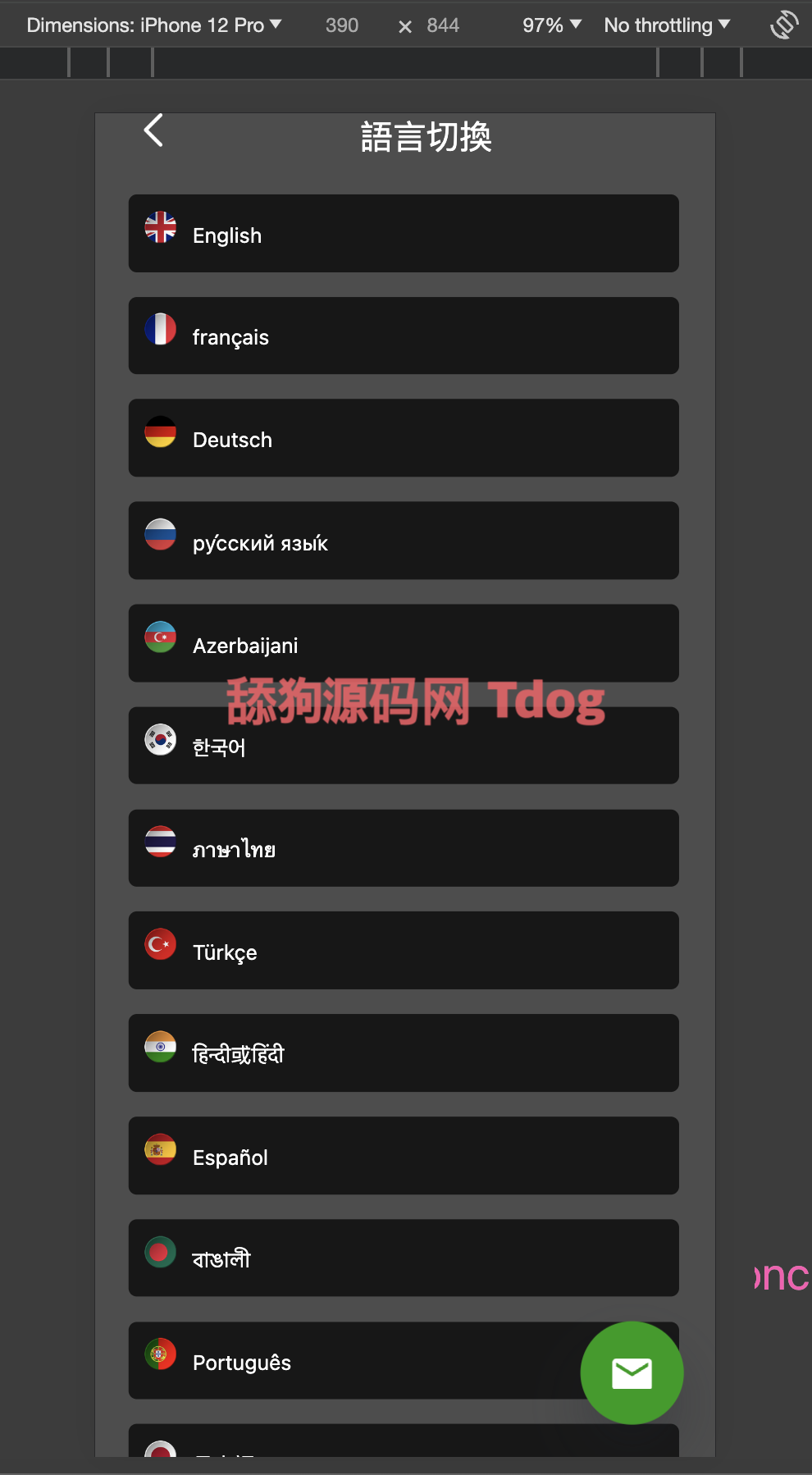
Task: Select the Korean language option
Action: click(x=403, y=747)
